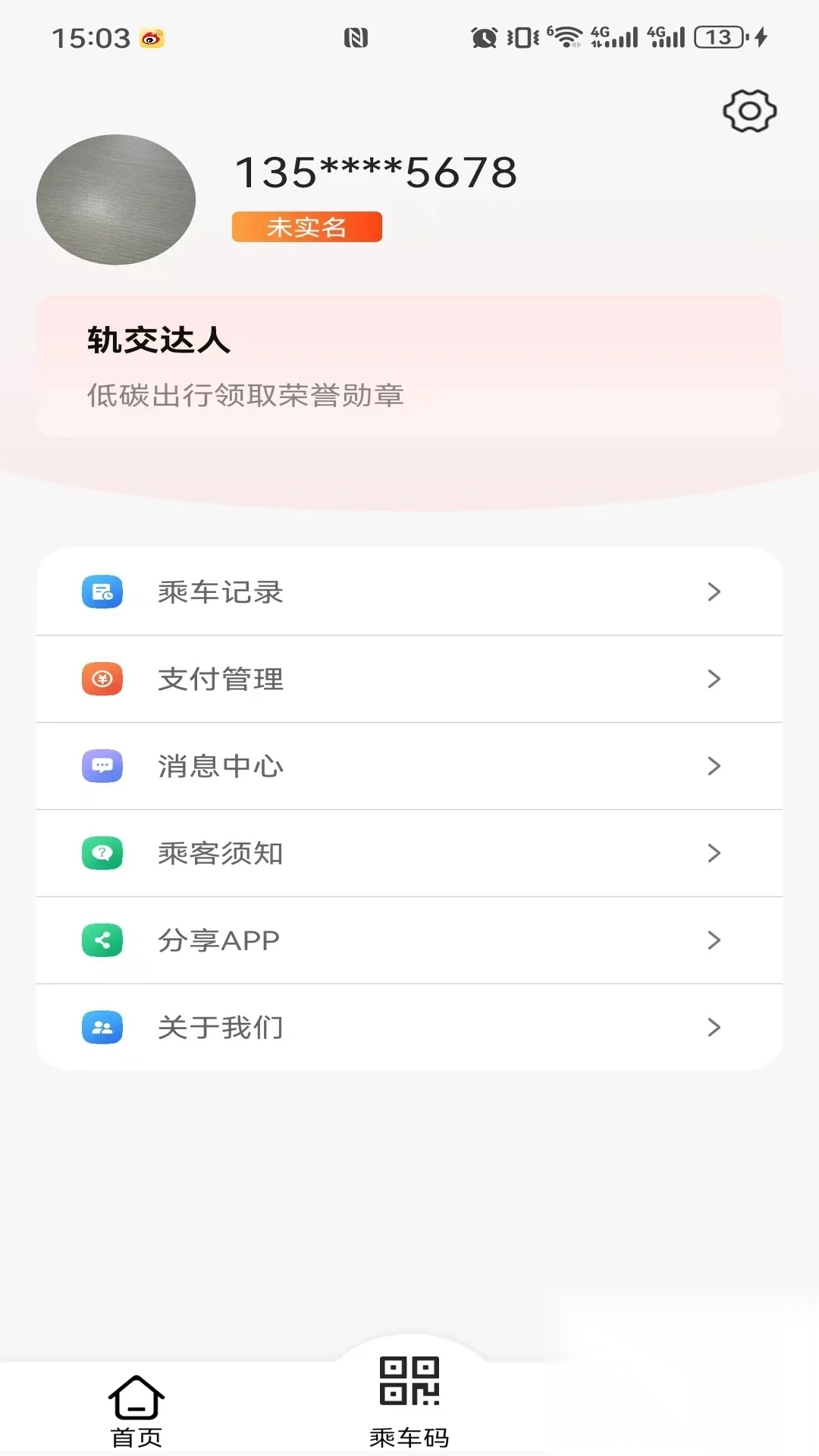Click the 低碳出行领取荣誉勋章 link
The image size is (819, 1456).
[x=245, y=394]
